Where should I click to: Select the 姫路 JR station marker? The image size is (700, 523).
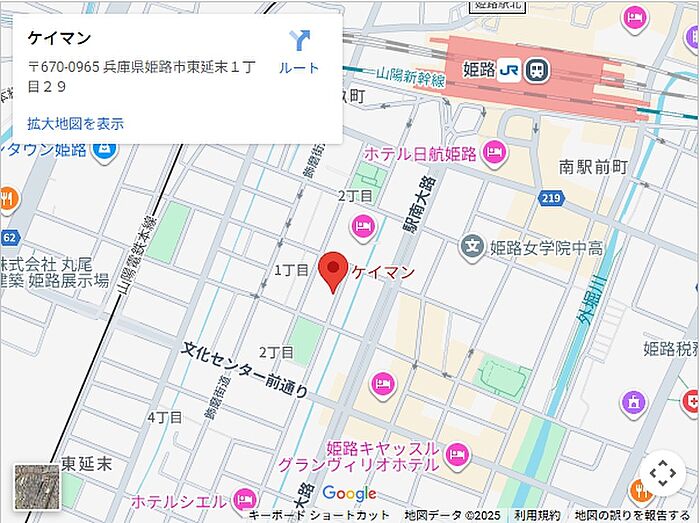click(x=537, y=71)
